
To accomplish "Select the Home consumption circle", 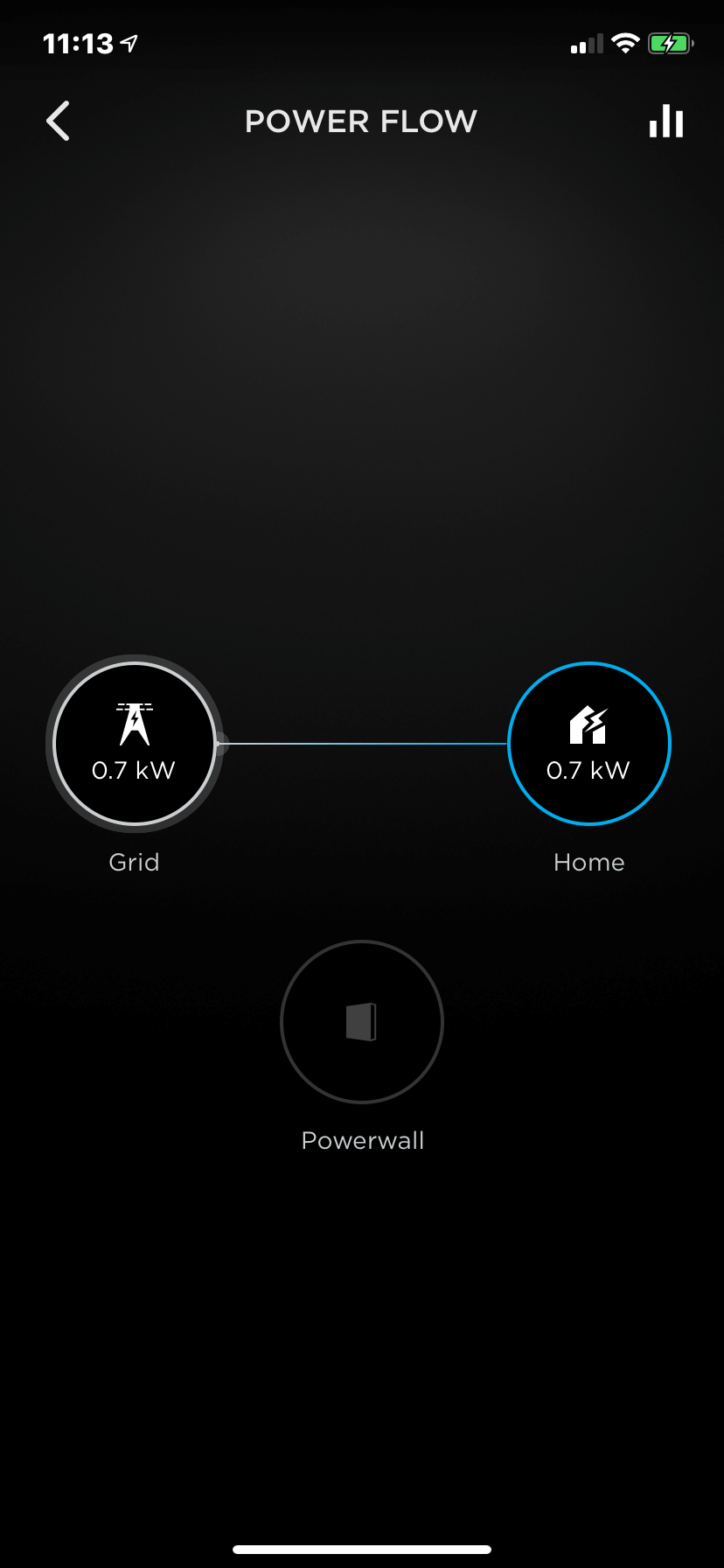I will [x=589, y=744].
